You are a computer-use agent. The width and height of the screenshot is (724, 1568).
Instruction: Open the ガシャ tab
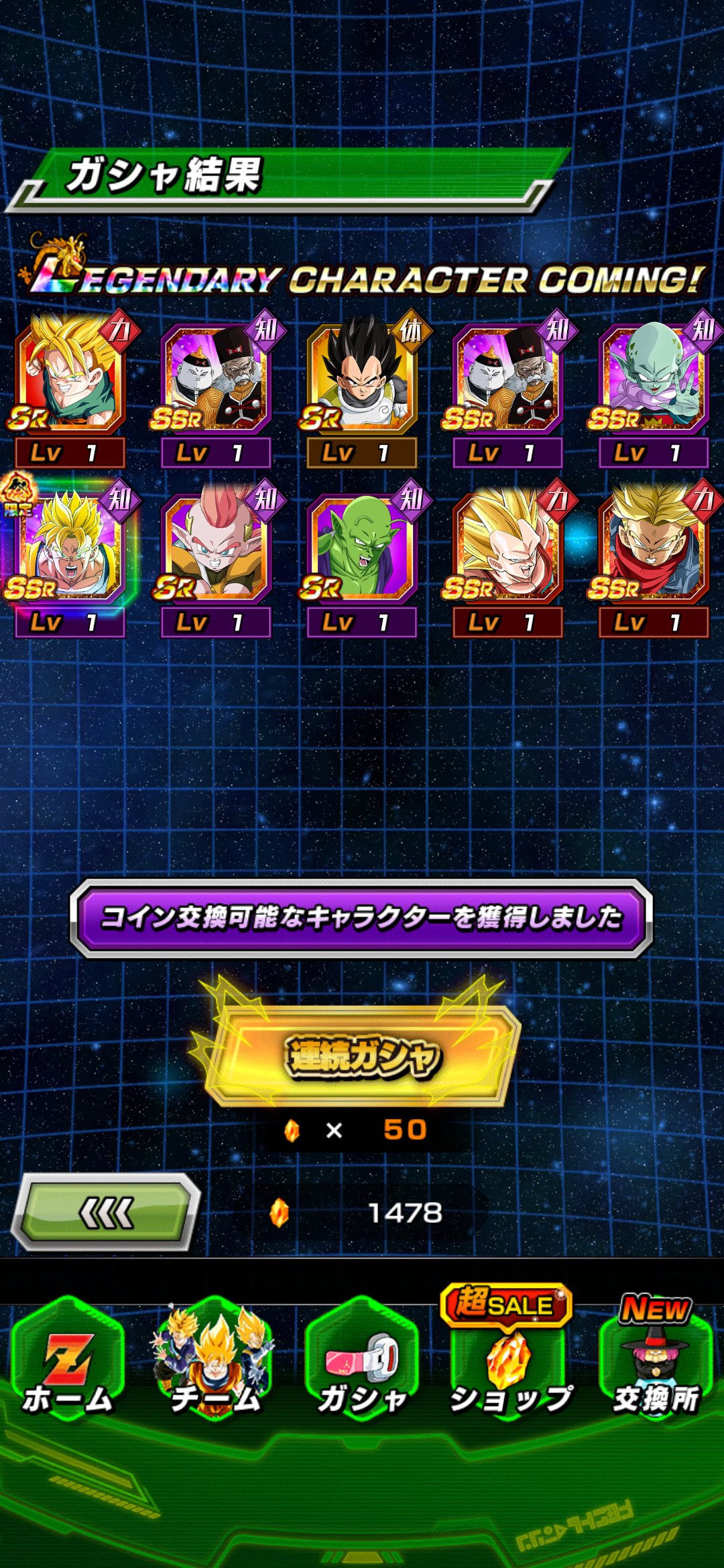[x=362, y=1360]
